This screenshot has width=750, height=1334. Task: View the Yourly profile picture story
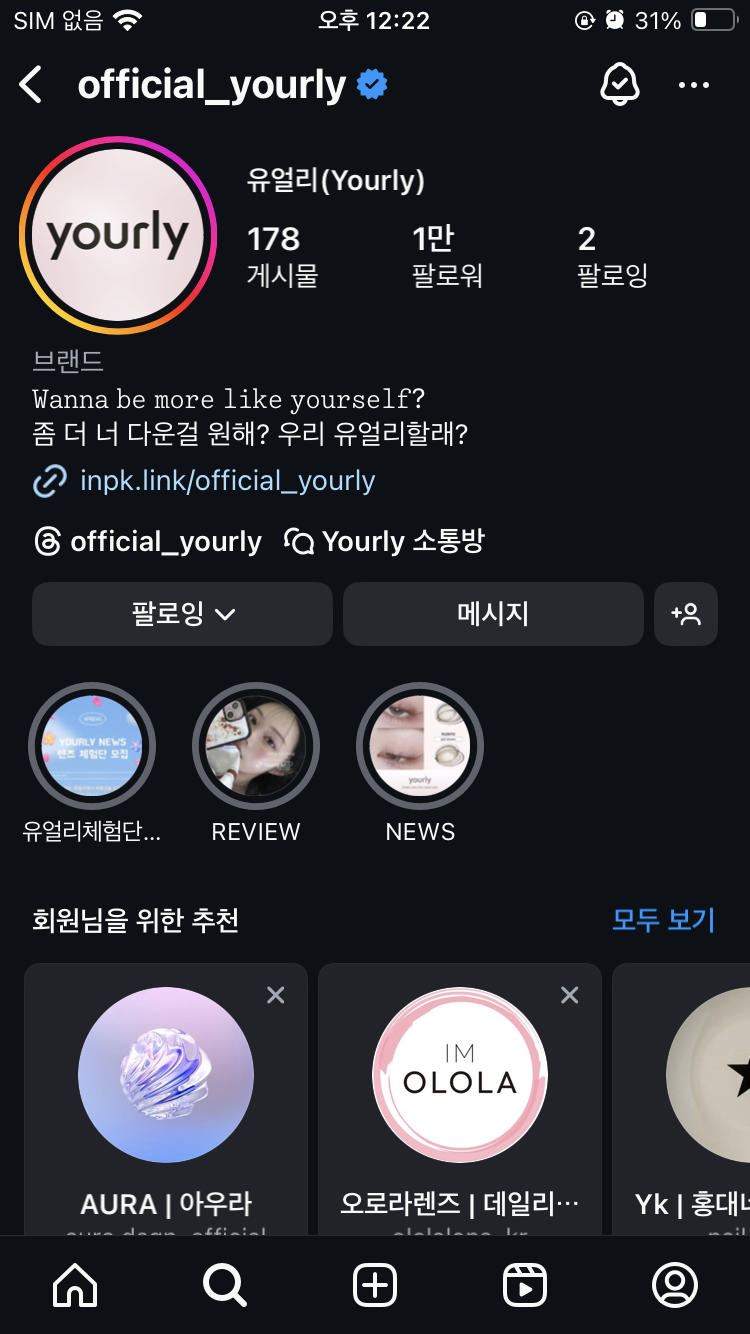coord(118,235)
